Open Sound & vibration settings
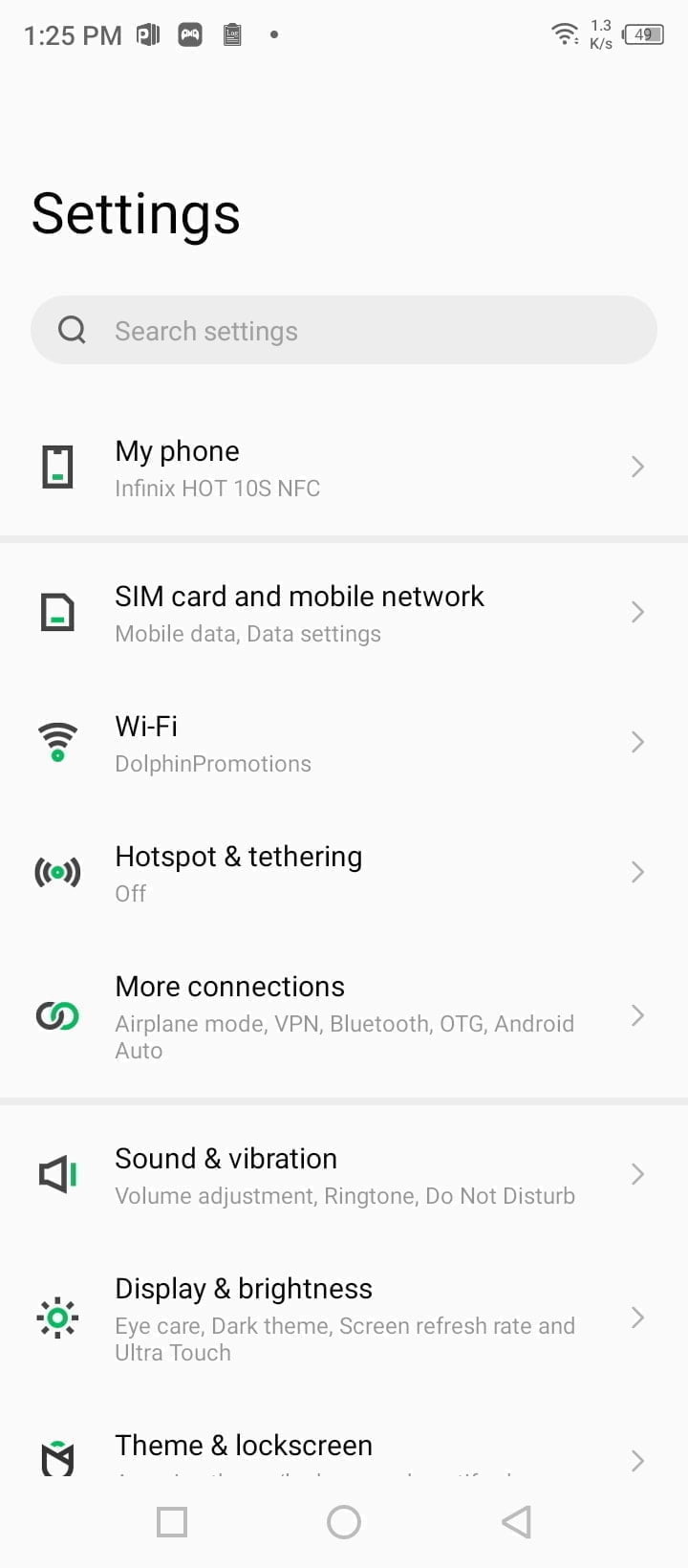The height and width of the screenshot is (1568, 688). (x=344, y=1175)
